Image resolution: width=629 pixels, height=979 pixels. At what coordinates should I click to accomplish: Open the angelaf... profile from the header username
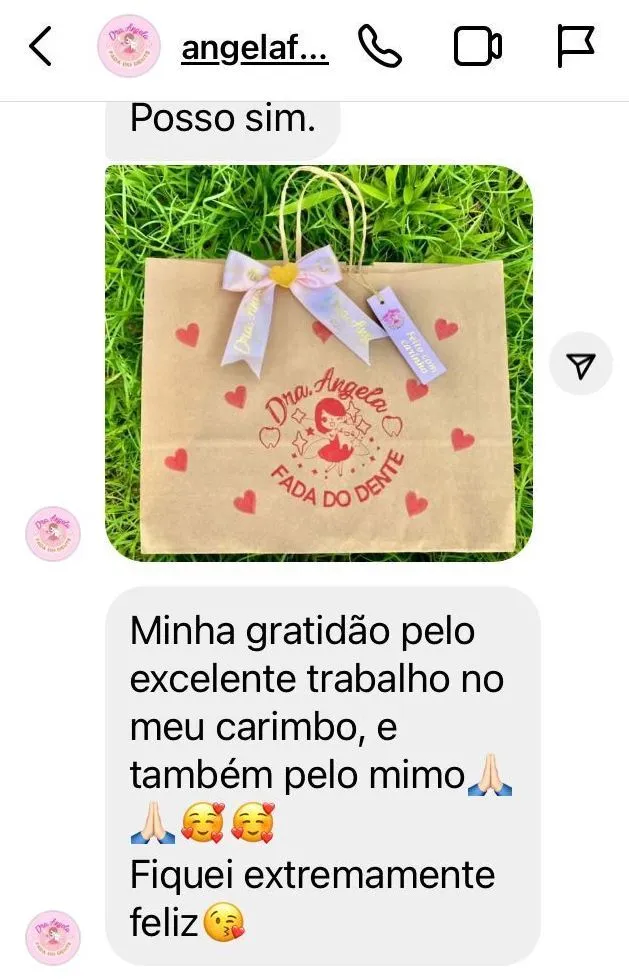254,48
